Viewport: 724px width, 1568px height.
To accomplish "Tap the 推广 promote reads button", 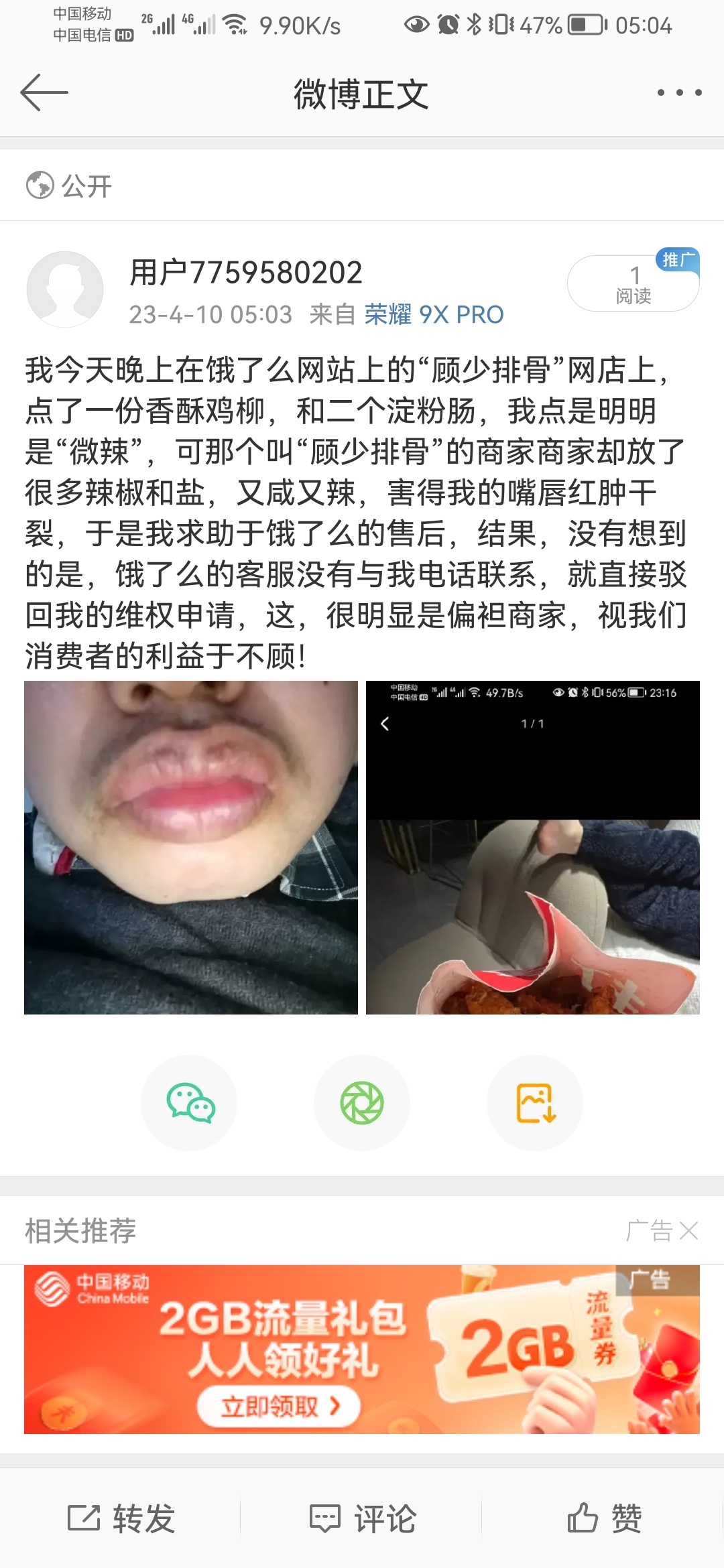I will [x=633, y=283].
